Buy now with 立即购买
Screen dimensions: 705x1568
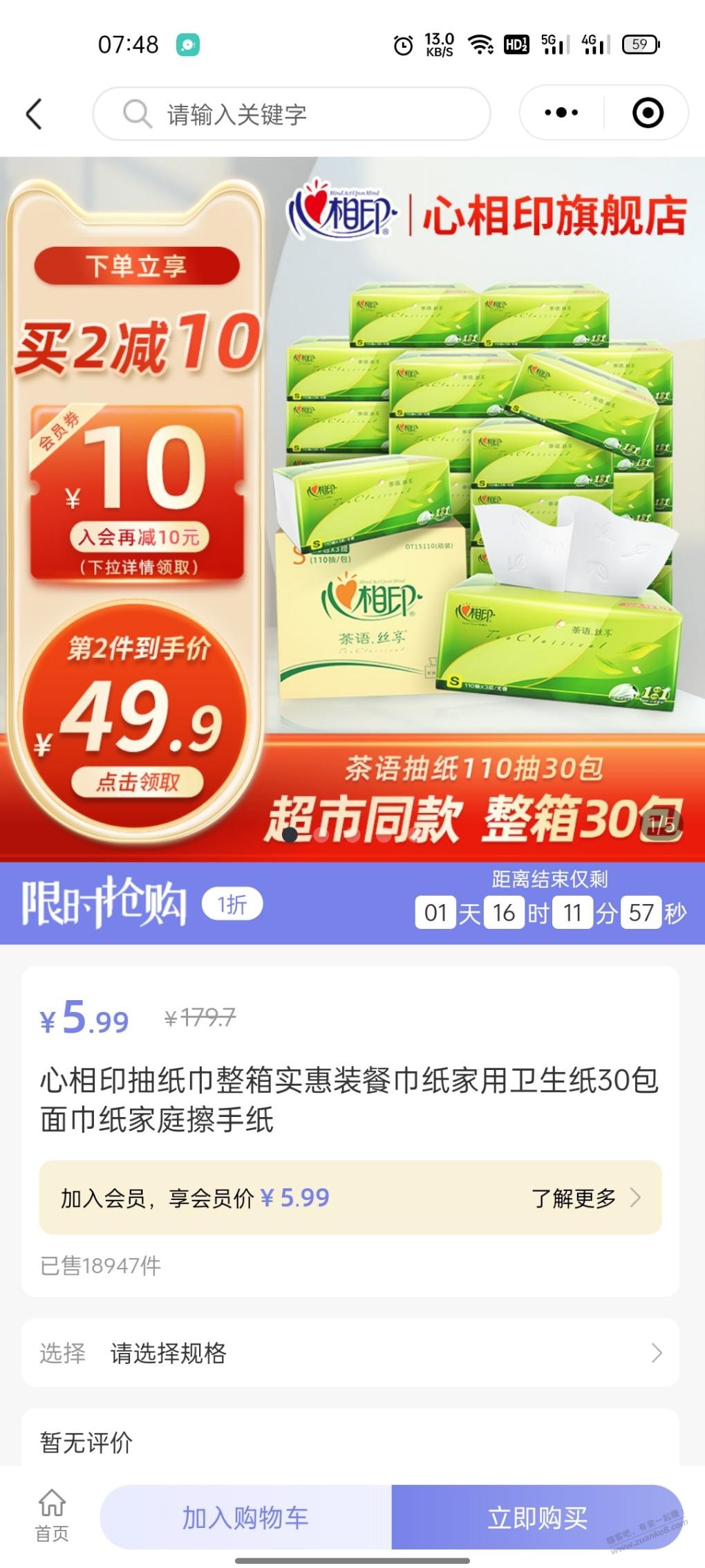click(537, 1517)
